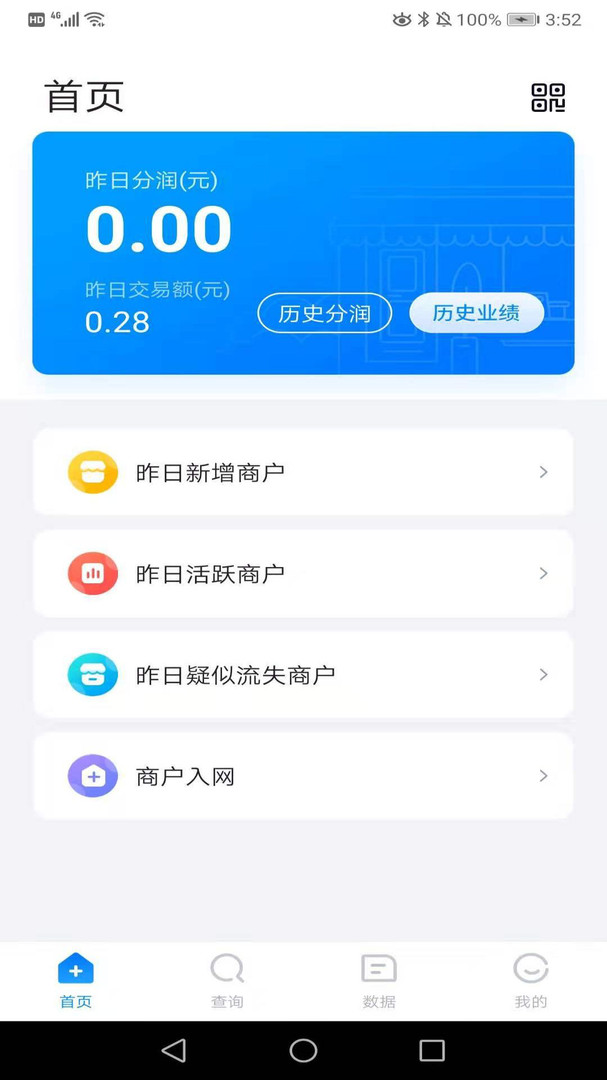The image size is (607, 1080).
Task: Switch to the 首页 tab
Action: click(76, 981)
